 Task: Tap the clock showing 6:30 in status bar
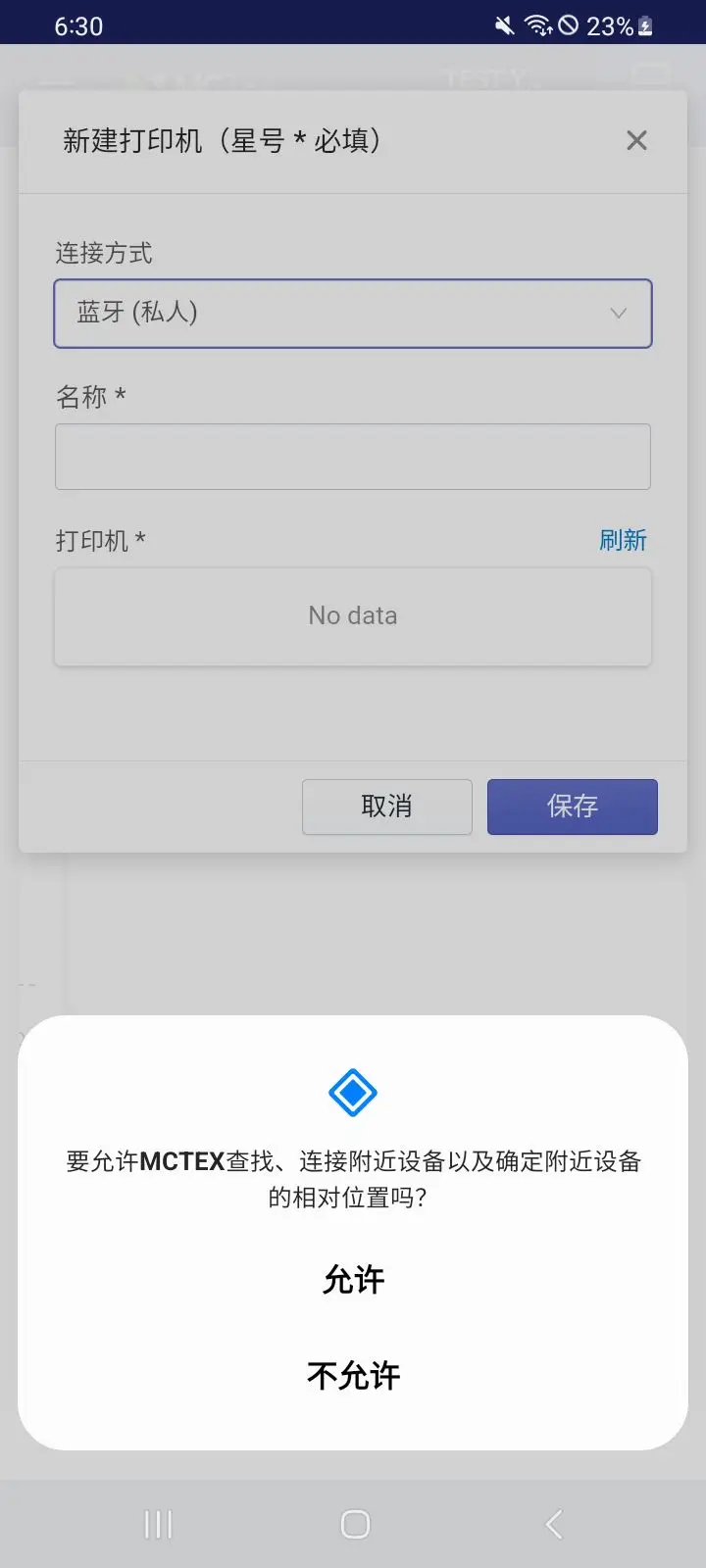click(x=76, y=24)
